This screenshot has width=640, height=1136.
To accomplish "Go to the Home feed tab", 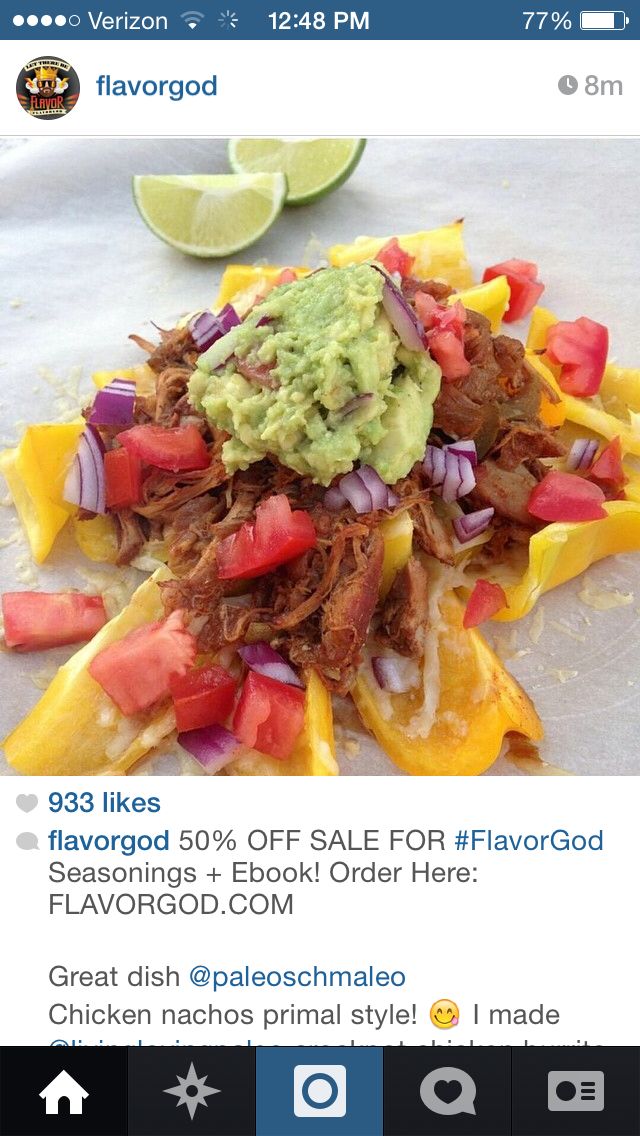I will point(63,1091).
